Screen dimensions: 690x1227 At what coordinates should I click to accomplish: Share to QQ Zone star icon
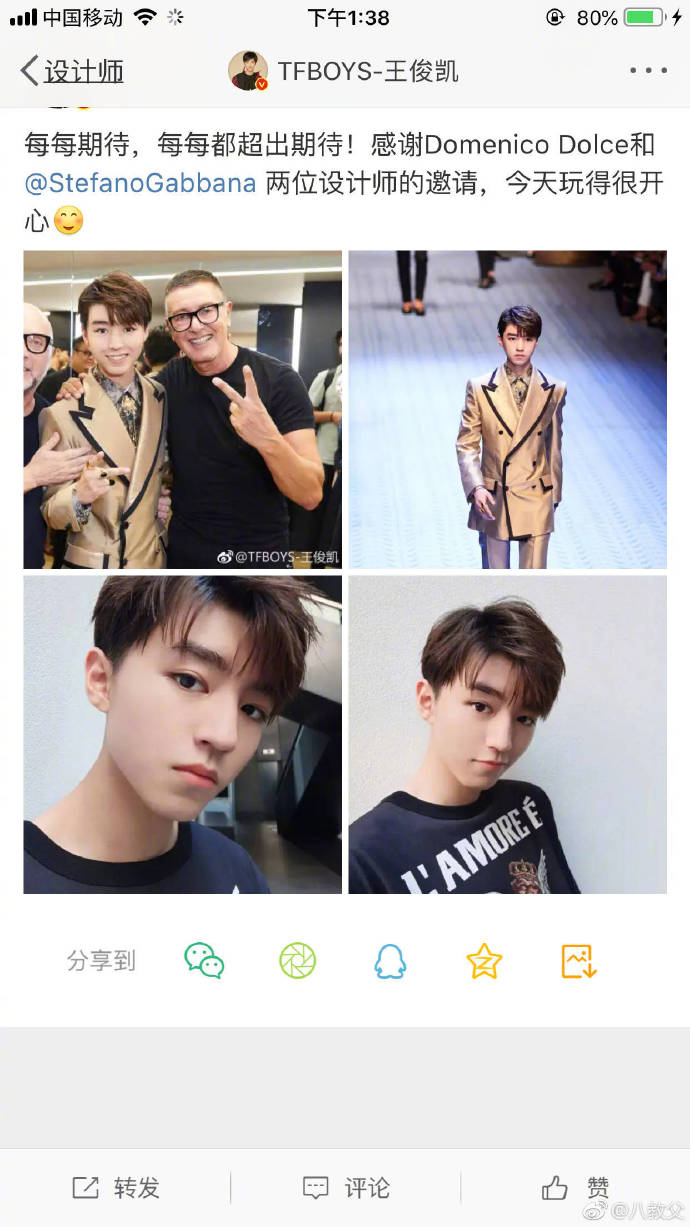click(x=484, y=961)
